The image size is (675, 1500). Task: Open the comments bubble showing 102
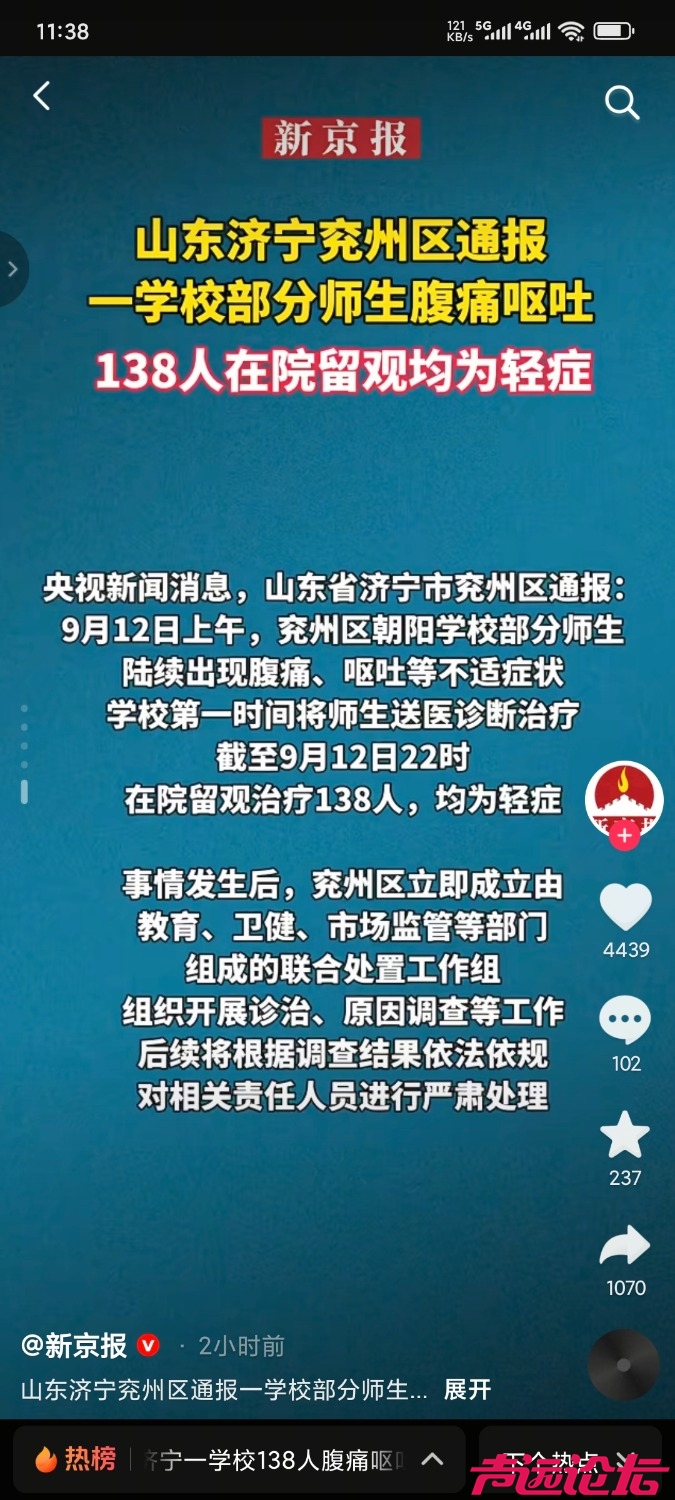click(x=625, y=1022)
